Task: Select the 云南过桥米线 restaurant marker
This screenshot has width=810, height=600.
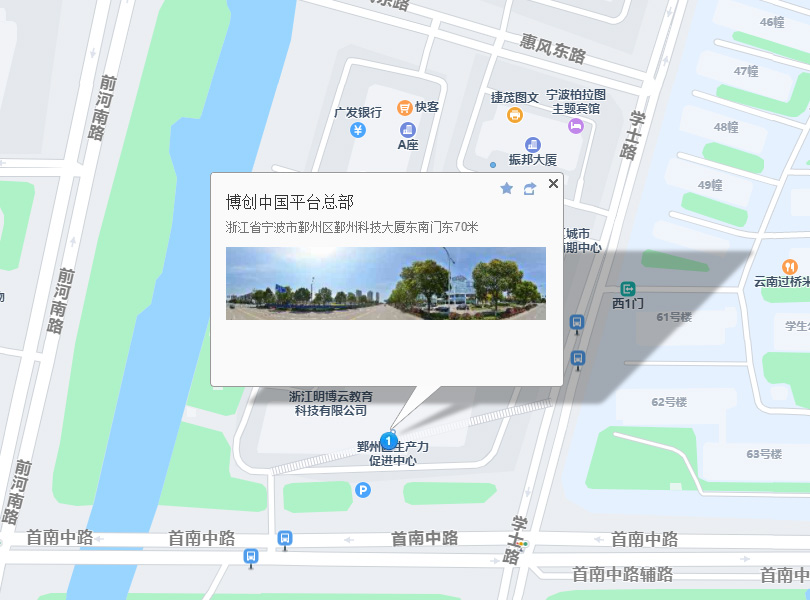Action: click(x=789, y=266)
